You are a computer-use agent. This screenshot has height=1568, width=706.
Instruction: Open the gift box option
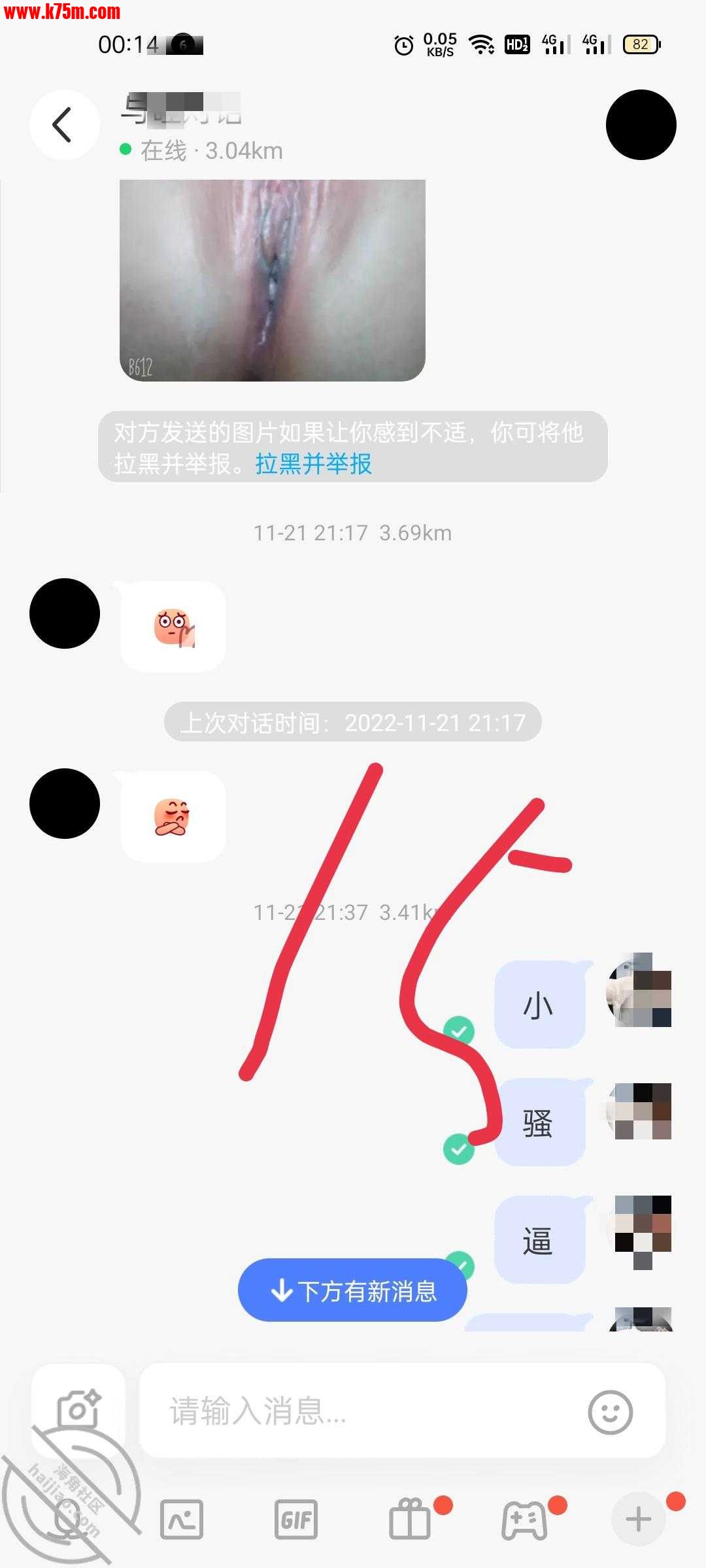tap(411, 1519)
